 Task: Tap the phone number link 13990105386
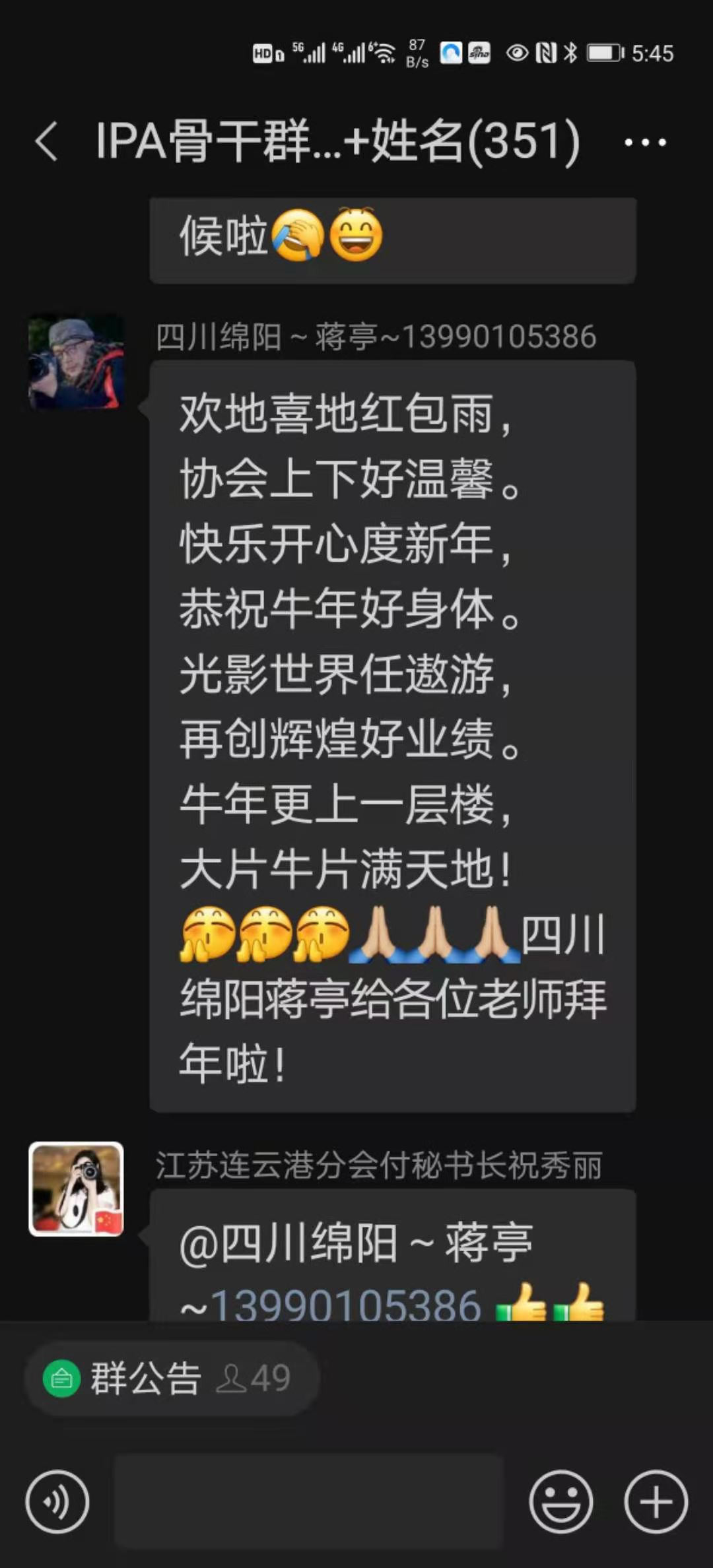coord(345,1305)
